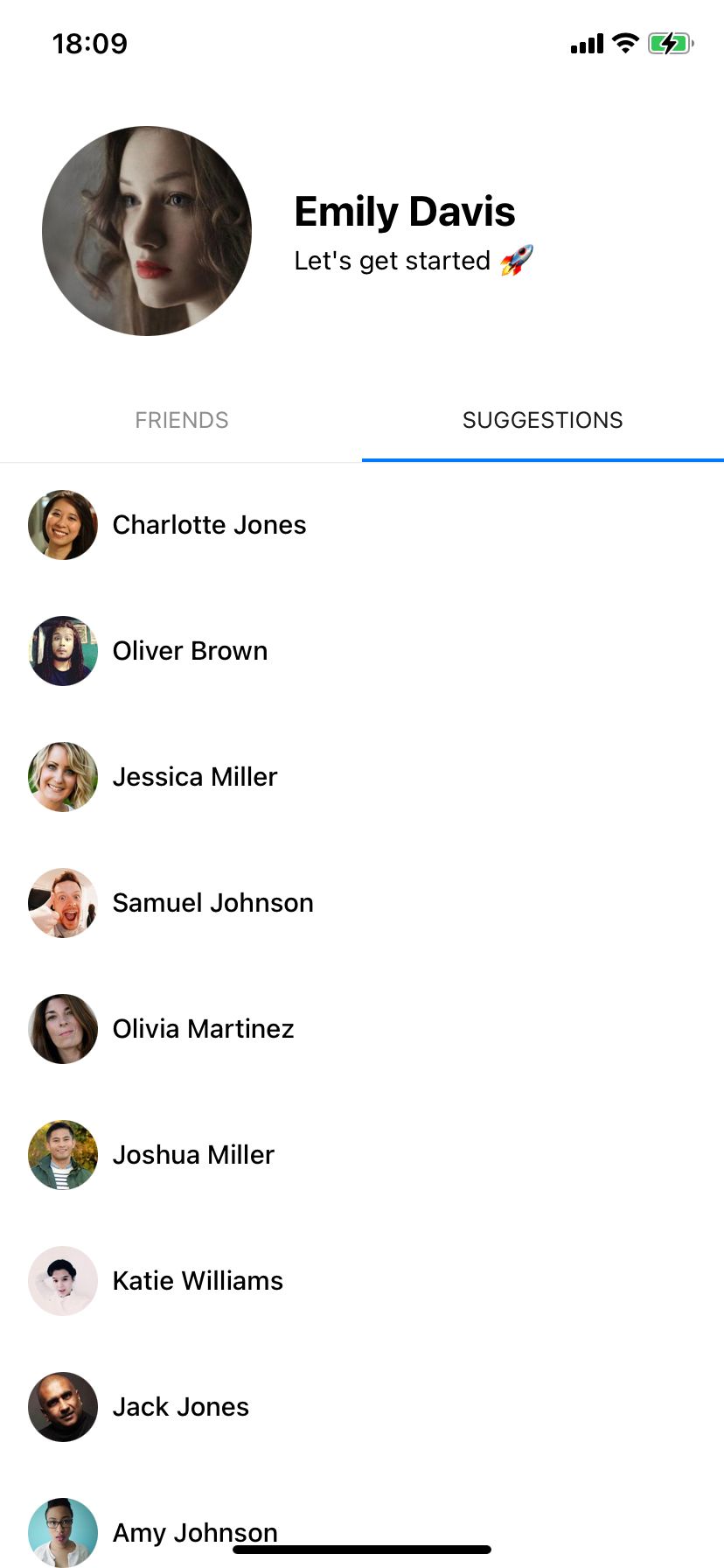724x1568 pixels.
Task: Select Katie Williams in the list
Action: coord(198,1281)
